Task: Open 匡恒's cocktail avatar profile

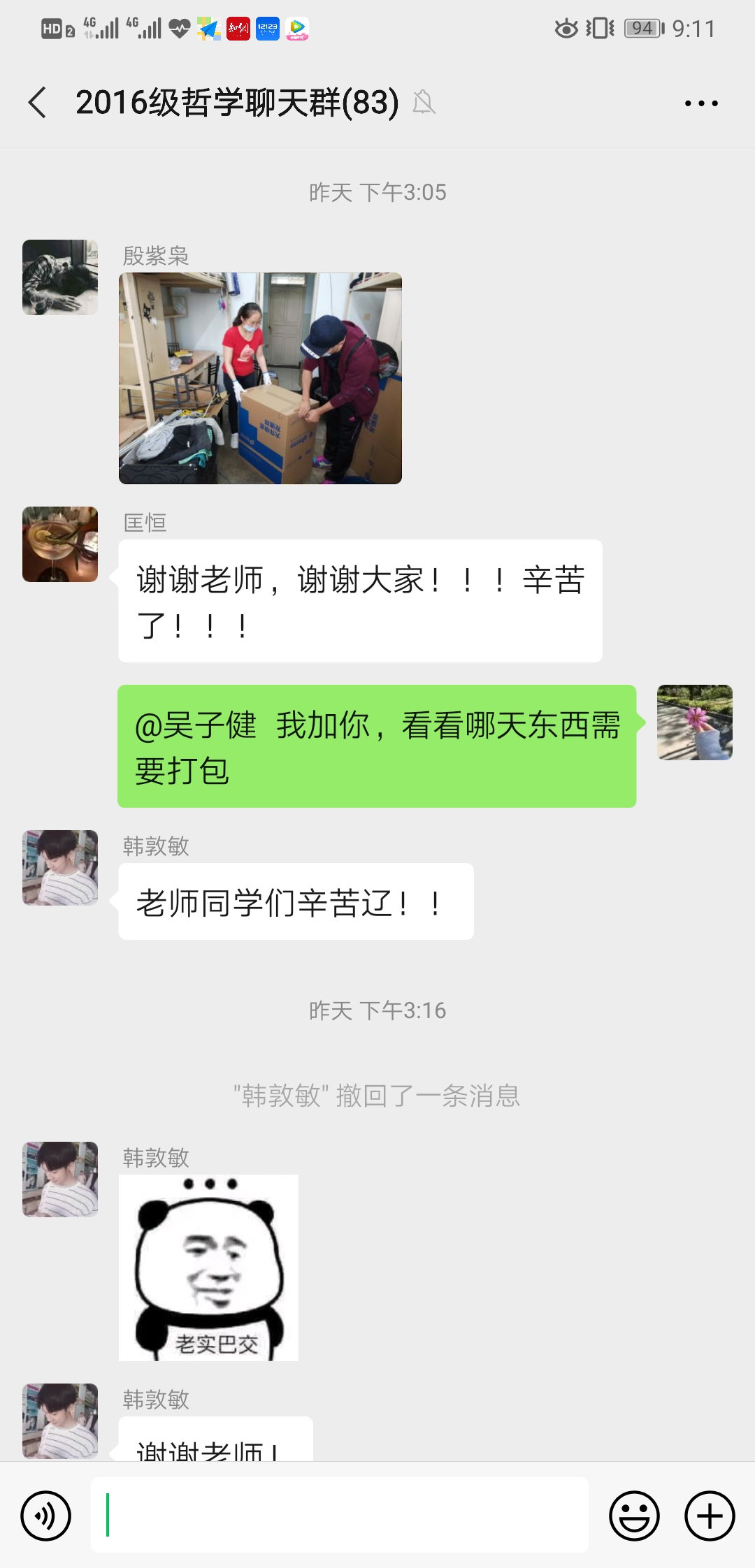Action: click(60, 544)
